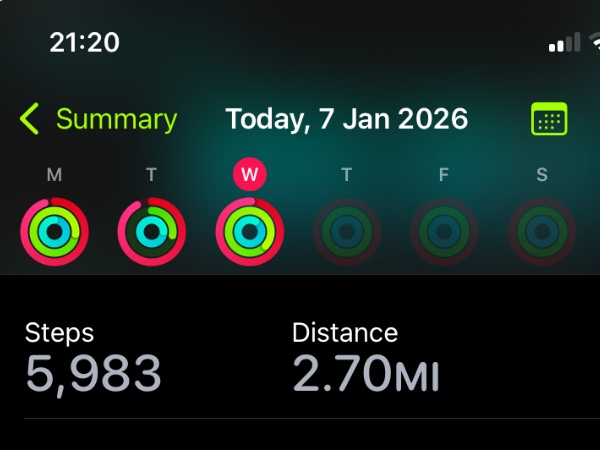Go back to Summary
Screen dimensions: 600x450
98,120
